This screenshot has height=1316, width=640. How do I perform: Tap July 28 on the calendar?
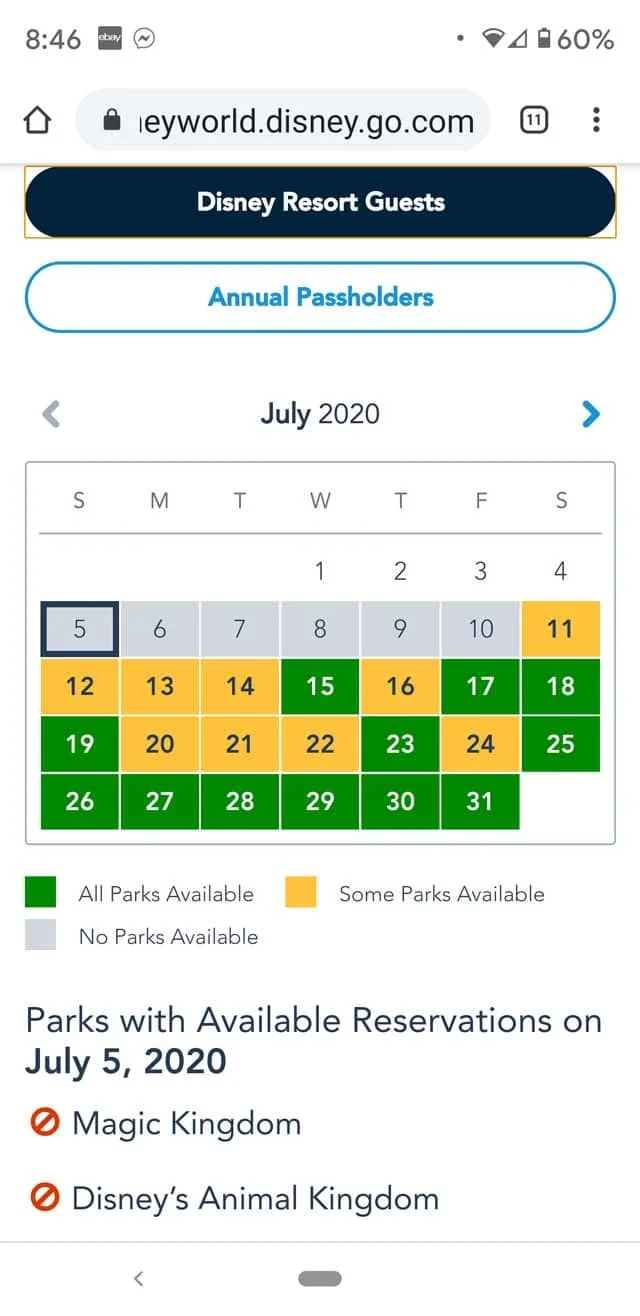click(240, 801)
